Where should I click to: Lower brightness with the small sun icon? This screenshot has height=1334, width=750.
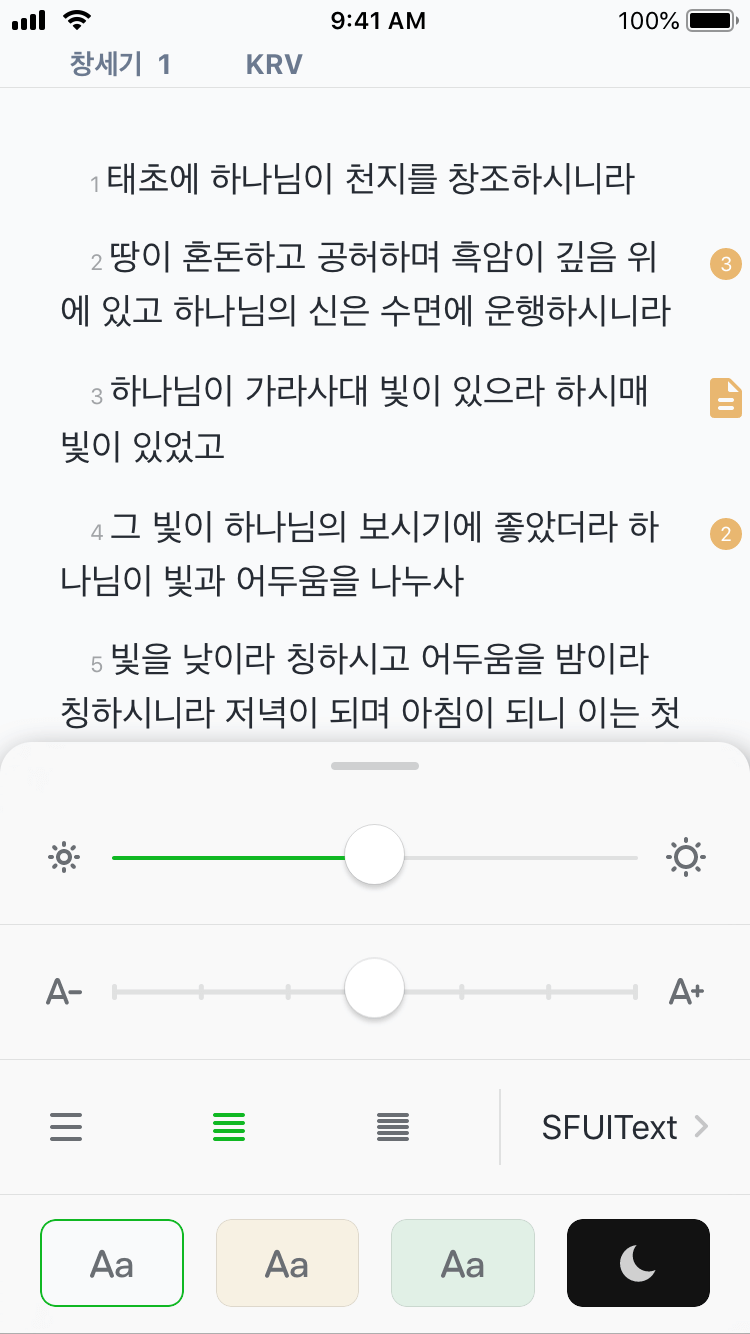tap(64, 858)
